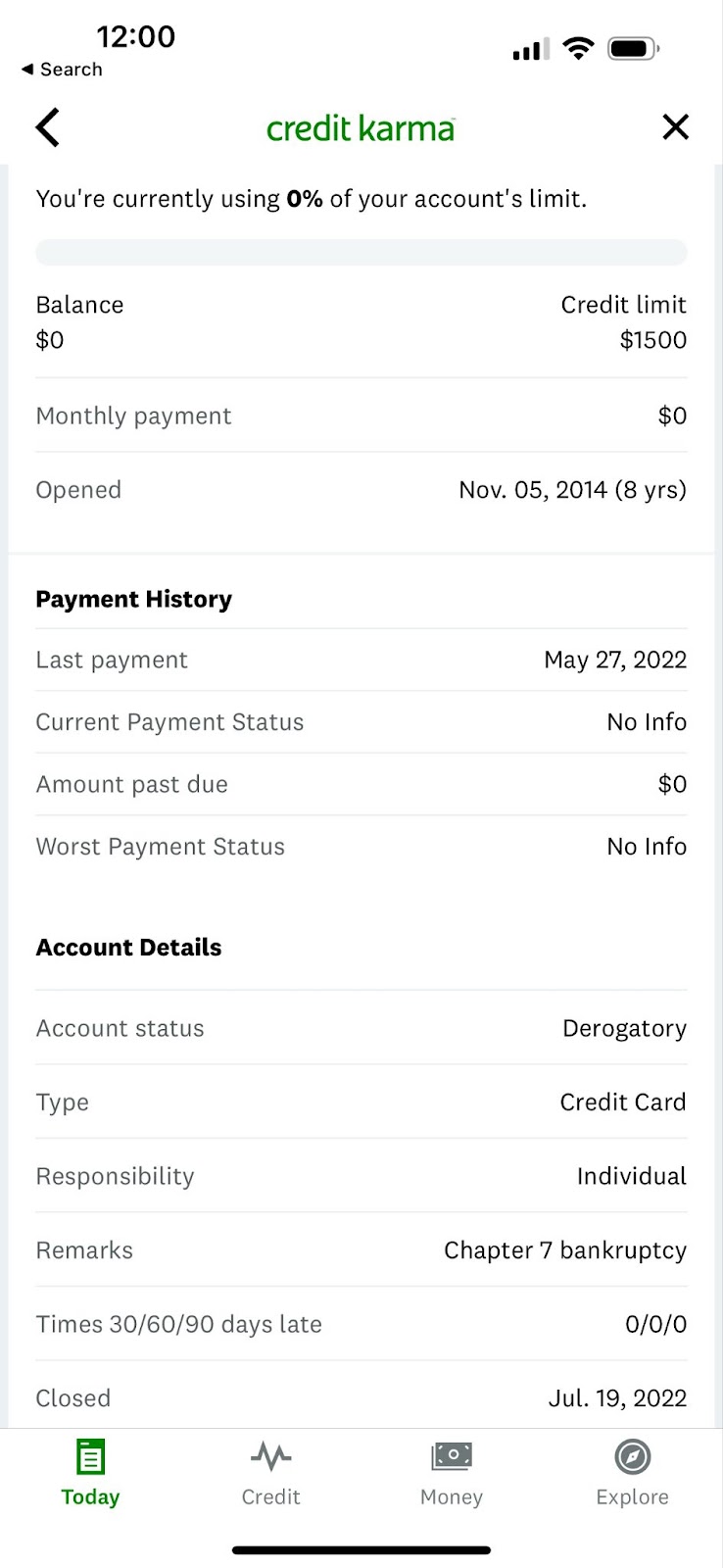Close the account details screen
Viewport: 723px width, 1568px height.
click(675, 127)
